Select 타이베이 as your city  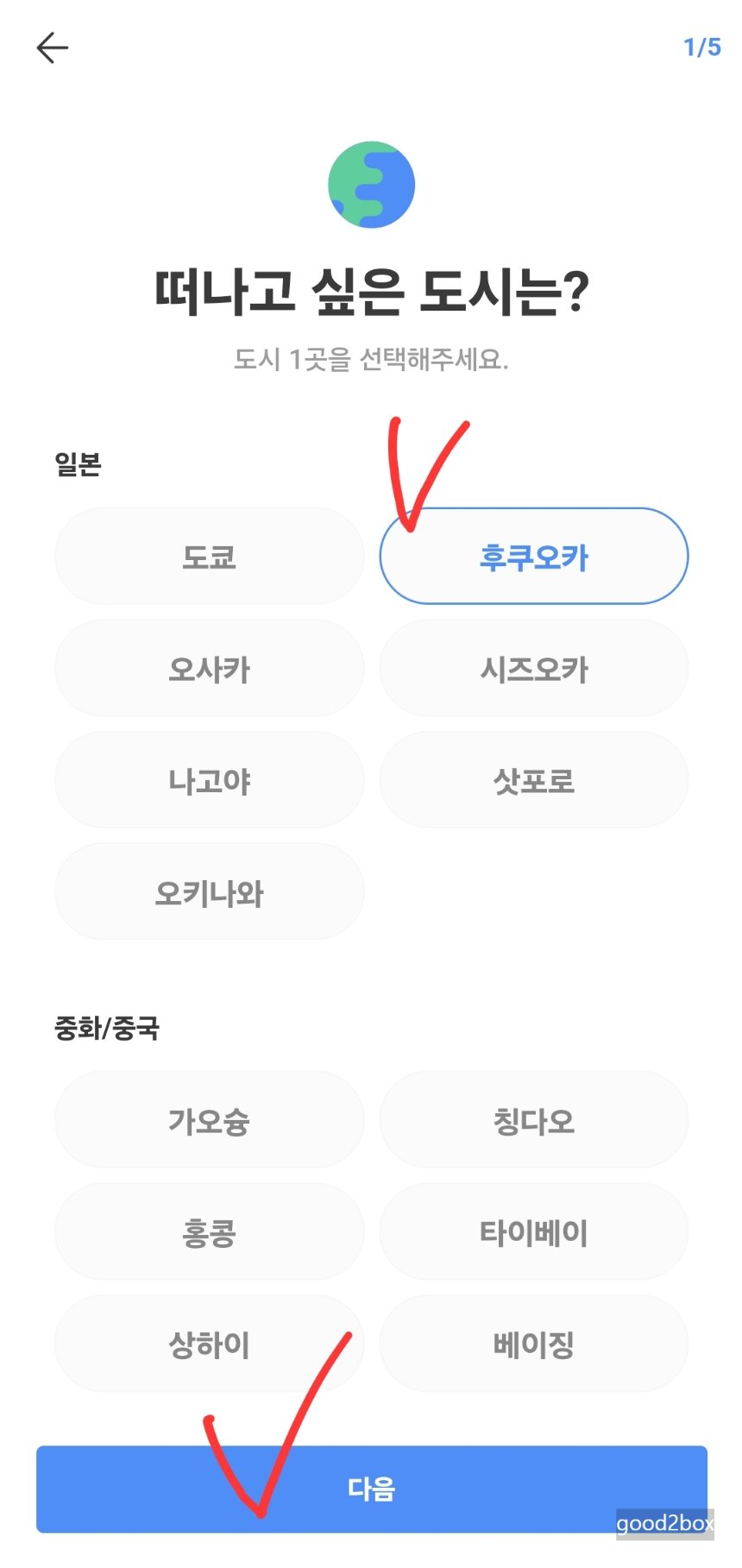point(533,1231)
